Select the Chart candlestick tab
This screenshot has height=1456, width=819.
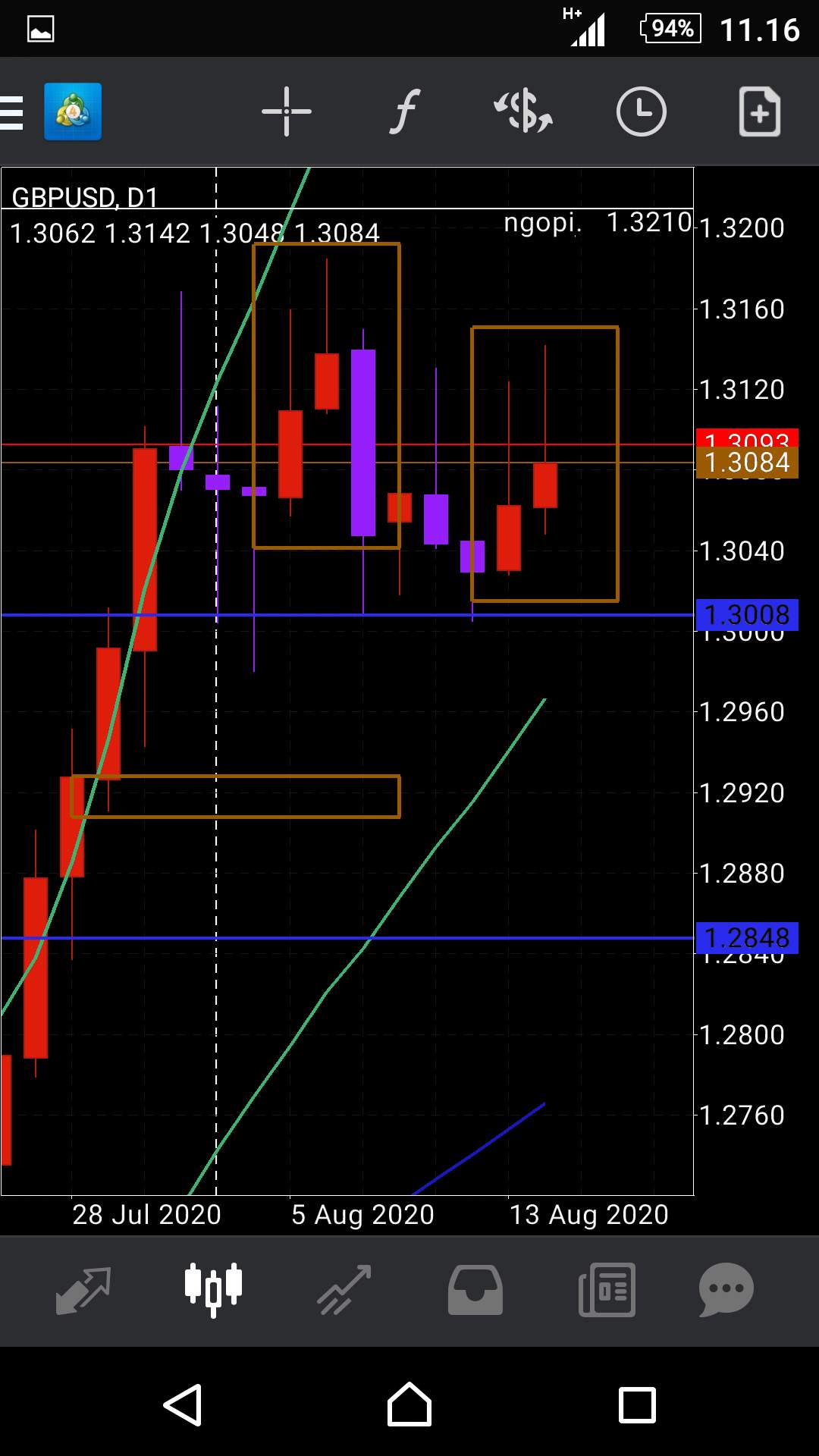tap(214, 1289)
